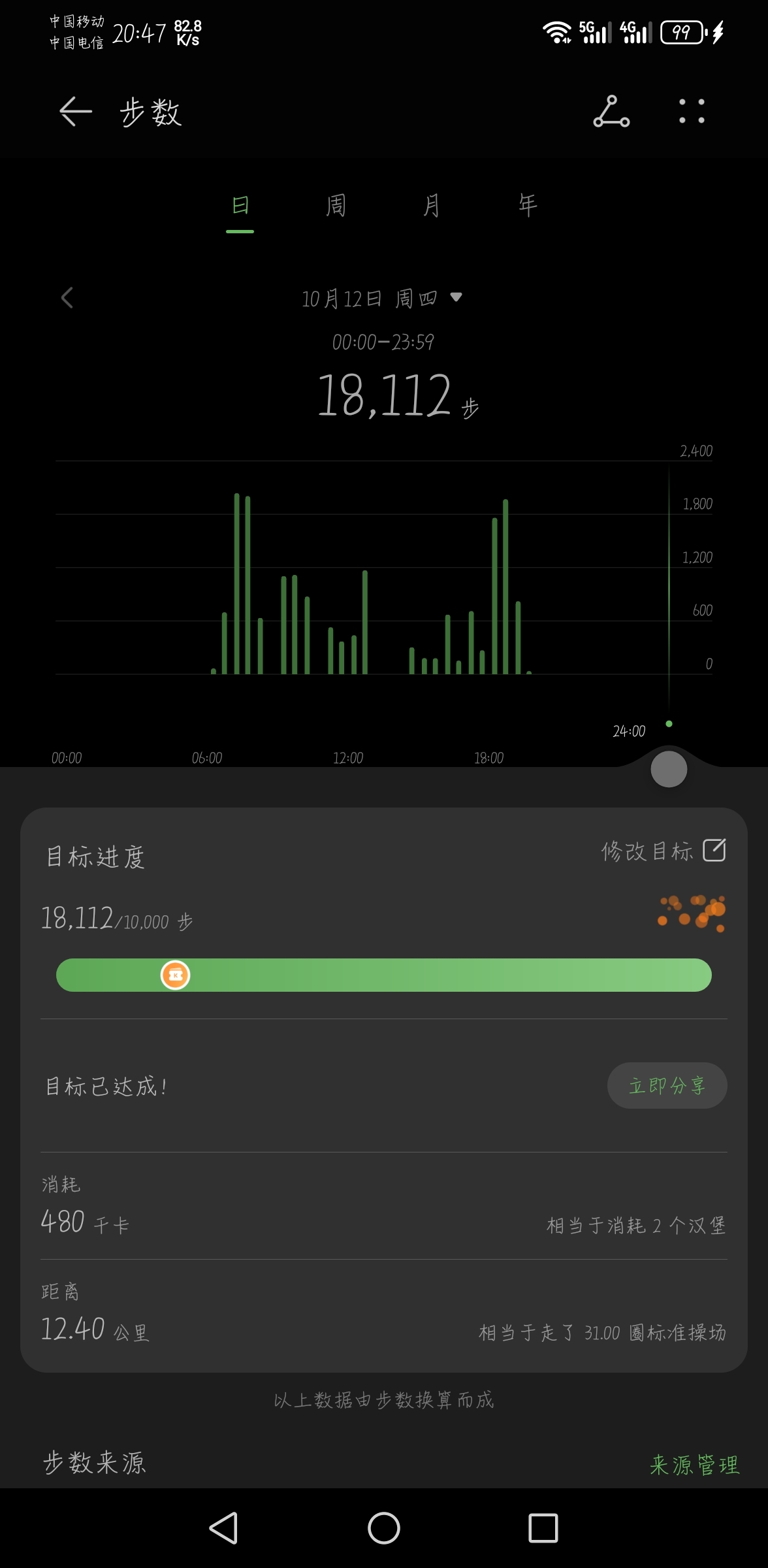The width and height of the screenshot is (768, 1568).
Task: Open the 10月12日 date picker
Action: tap(382, 299)
